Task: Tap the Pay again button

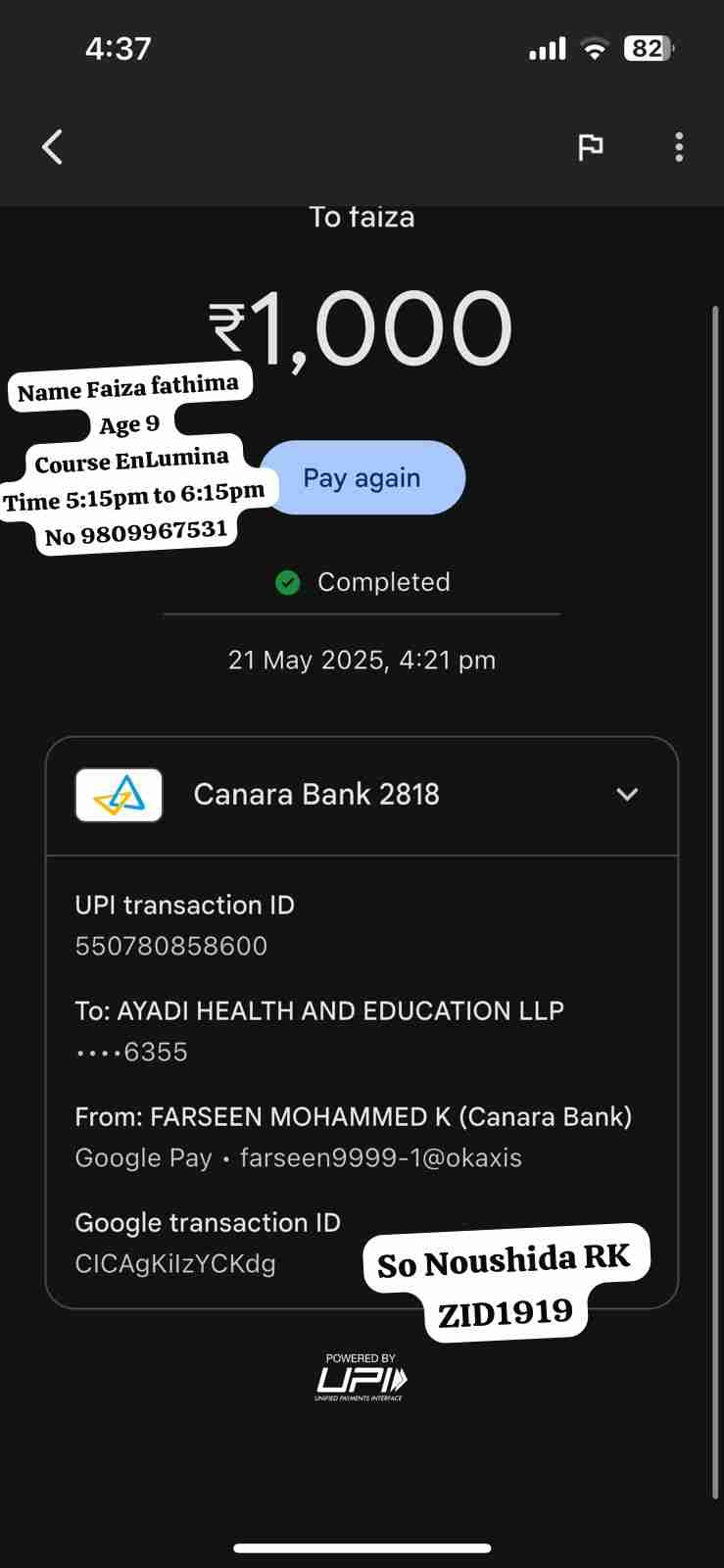Action: tap(362, 478)
